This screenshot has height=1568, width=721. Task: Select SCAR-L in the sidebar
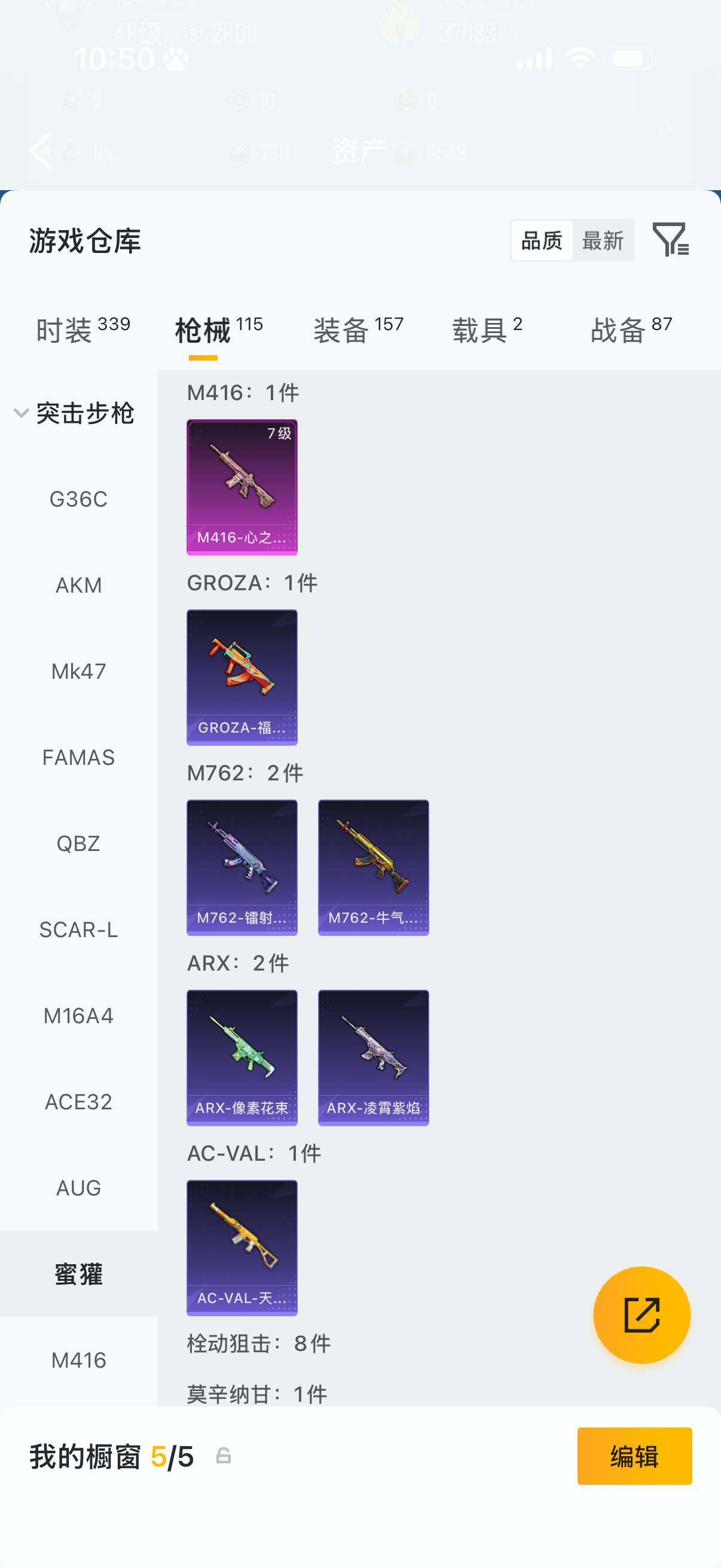[78, 929]
